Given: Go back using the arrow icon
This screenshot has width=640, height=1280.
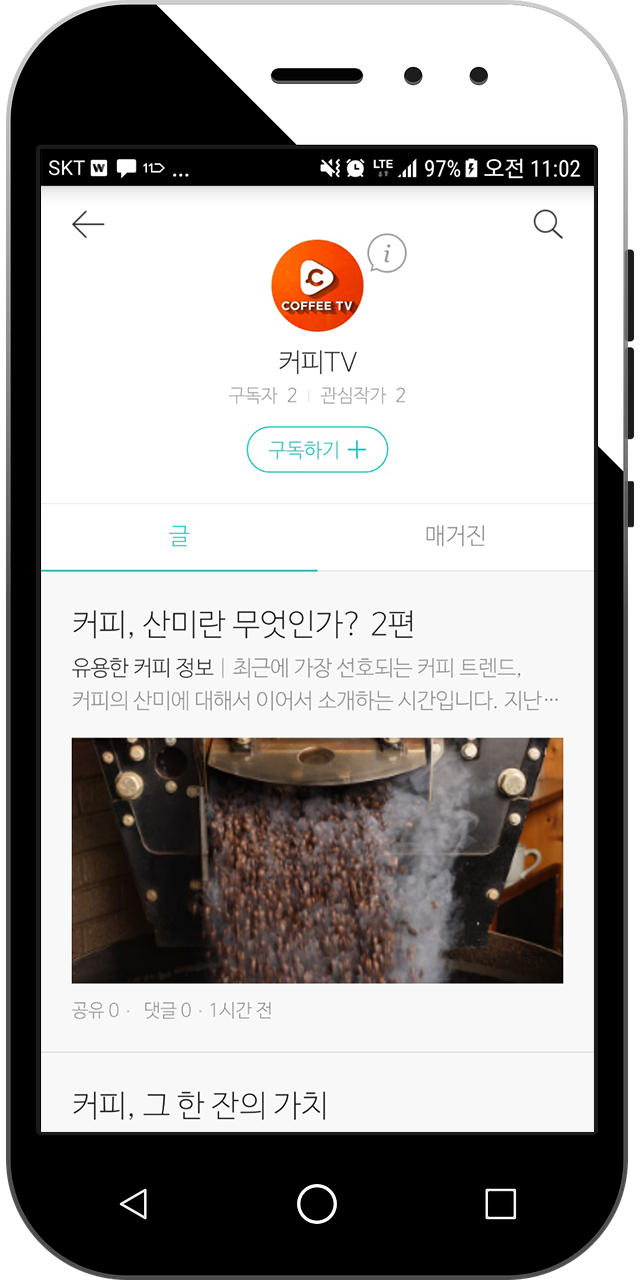Looking at the screenshot, I should click(88, 225).
